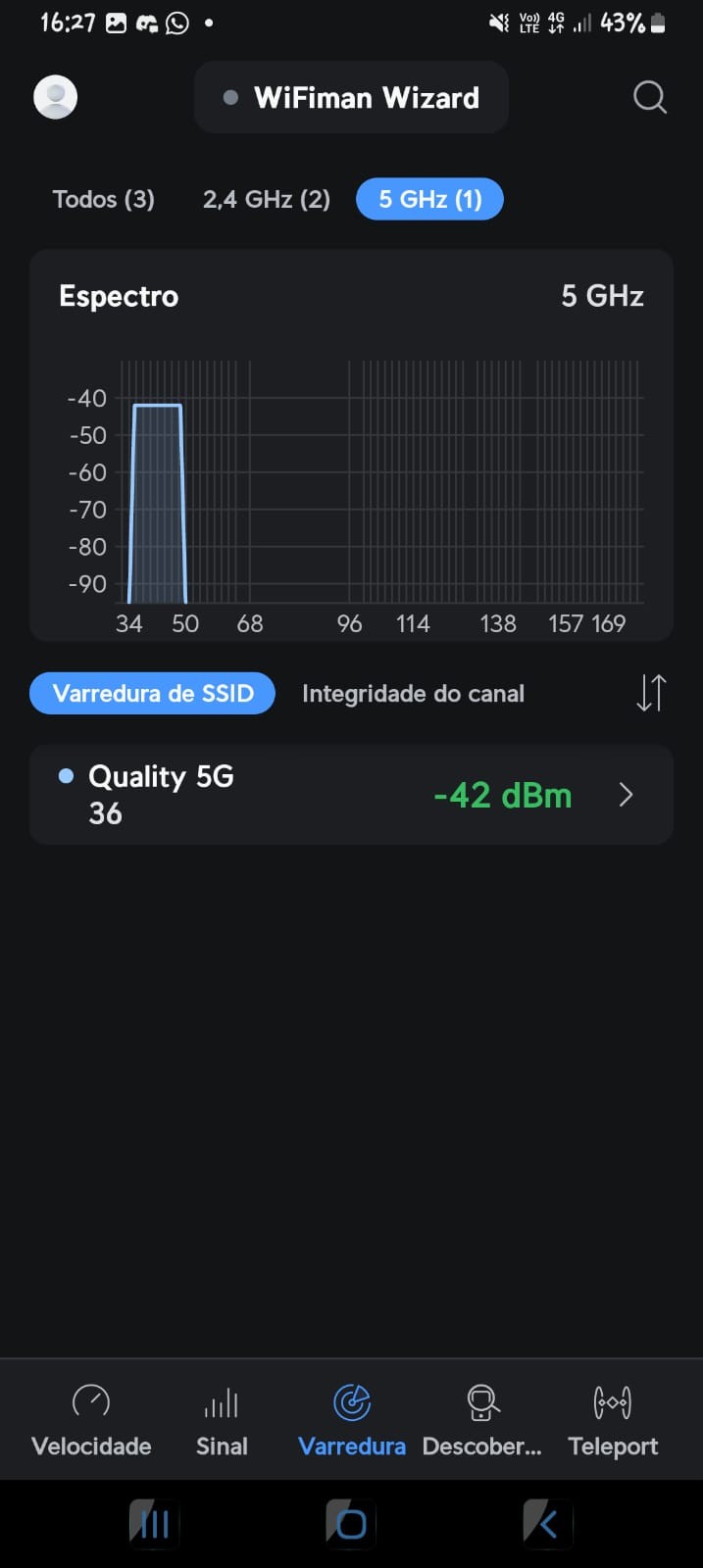Go to the Velocidade tab

coord(91,1420)
